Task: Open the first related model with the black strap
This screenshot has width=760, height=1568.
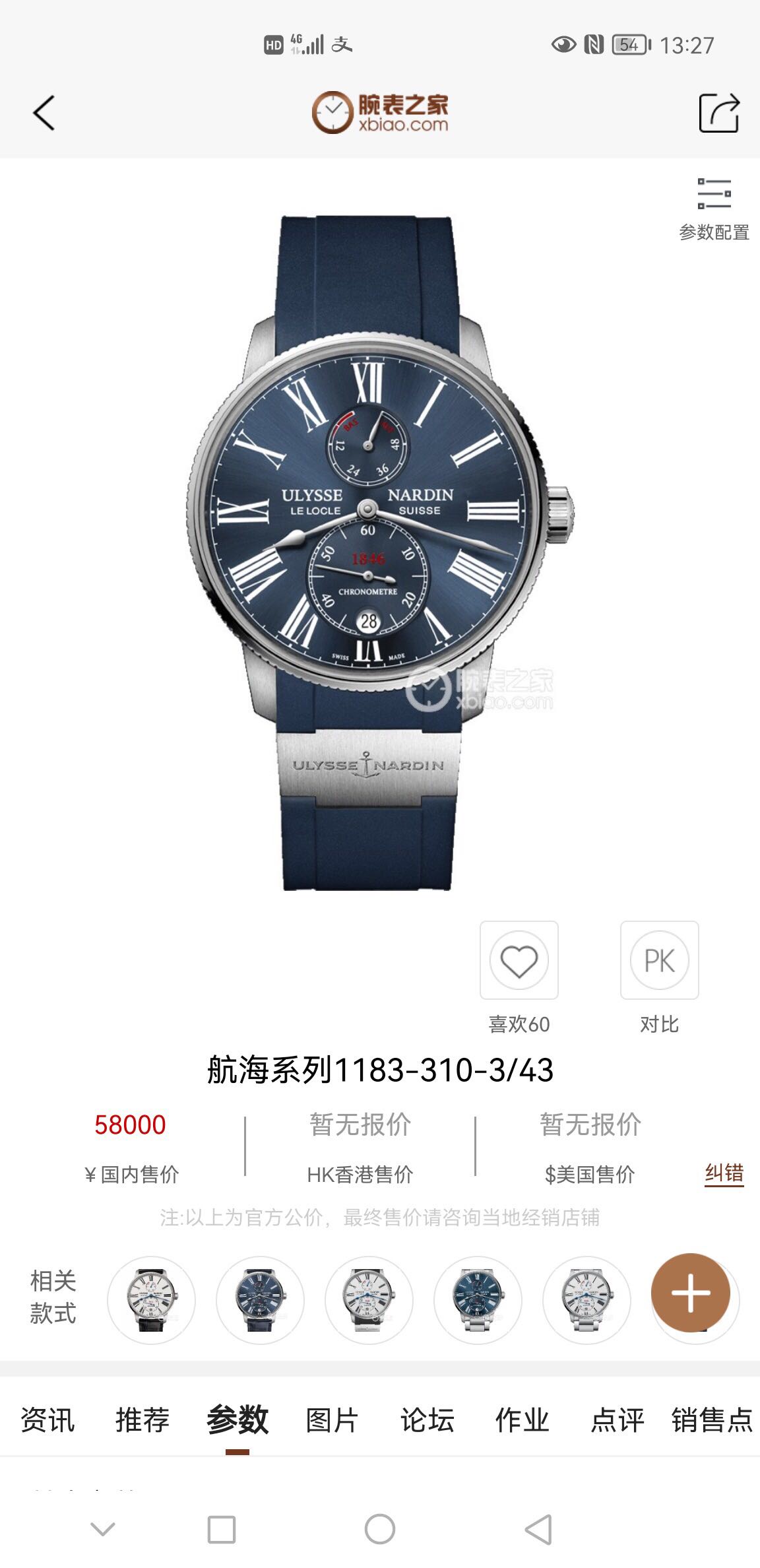Action: [151, 1299]
